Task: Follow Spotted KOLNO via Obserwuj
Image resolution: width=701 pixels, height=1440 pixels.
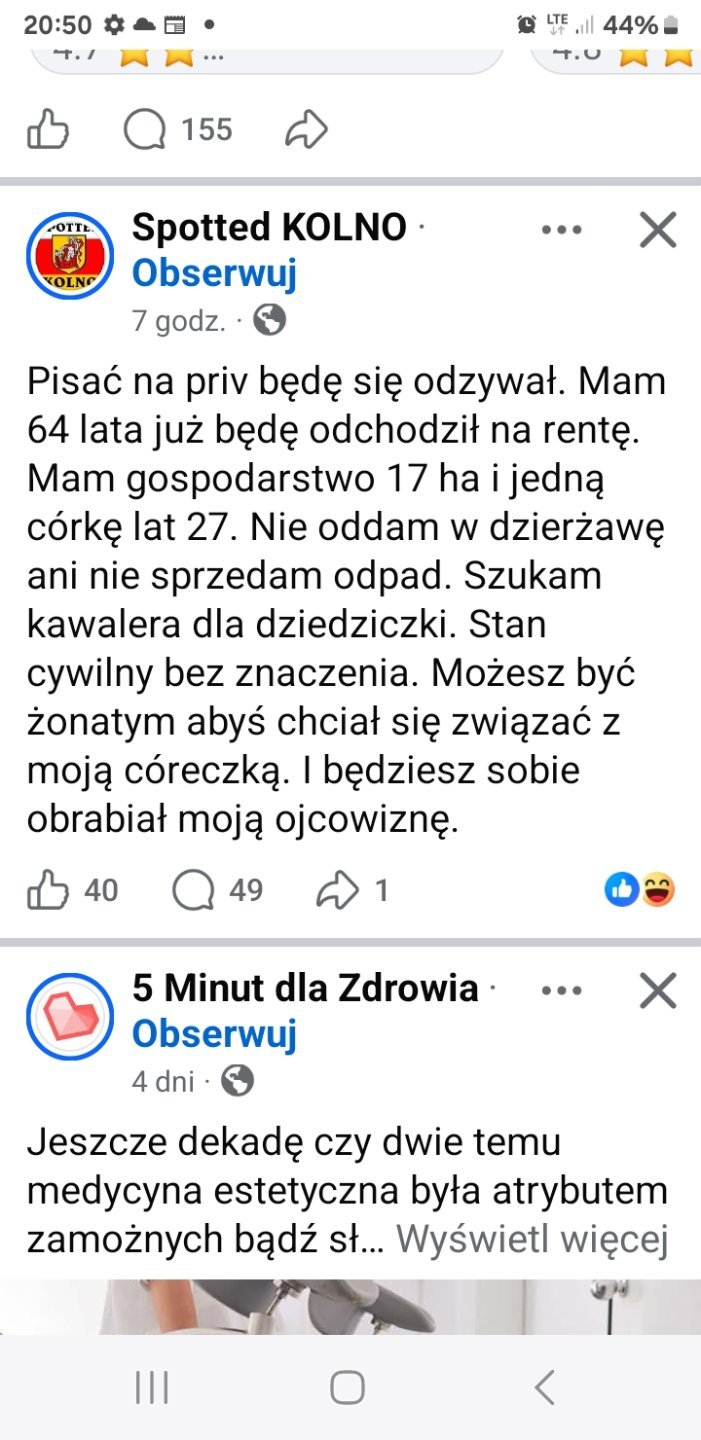Action: [214, 273]
